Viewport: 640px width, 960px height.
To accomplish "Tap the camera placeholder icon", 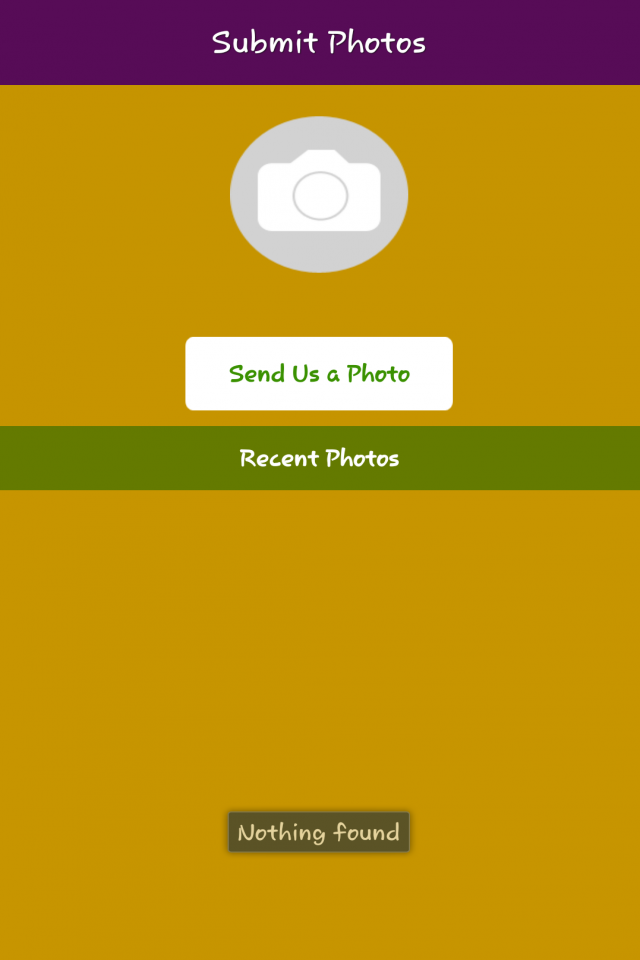I will point(319,194).
